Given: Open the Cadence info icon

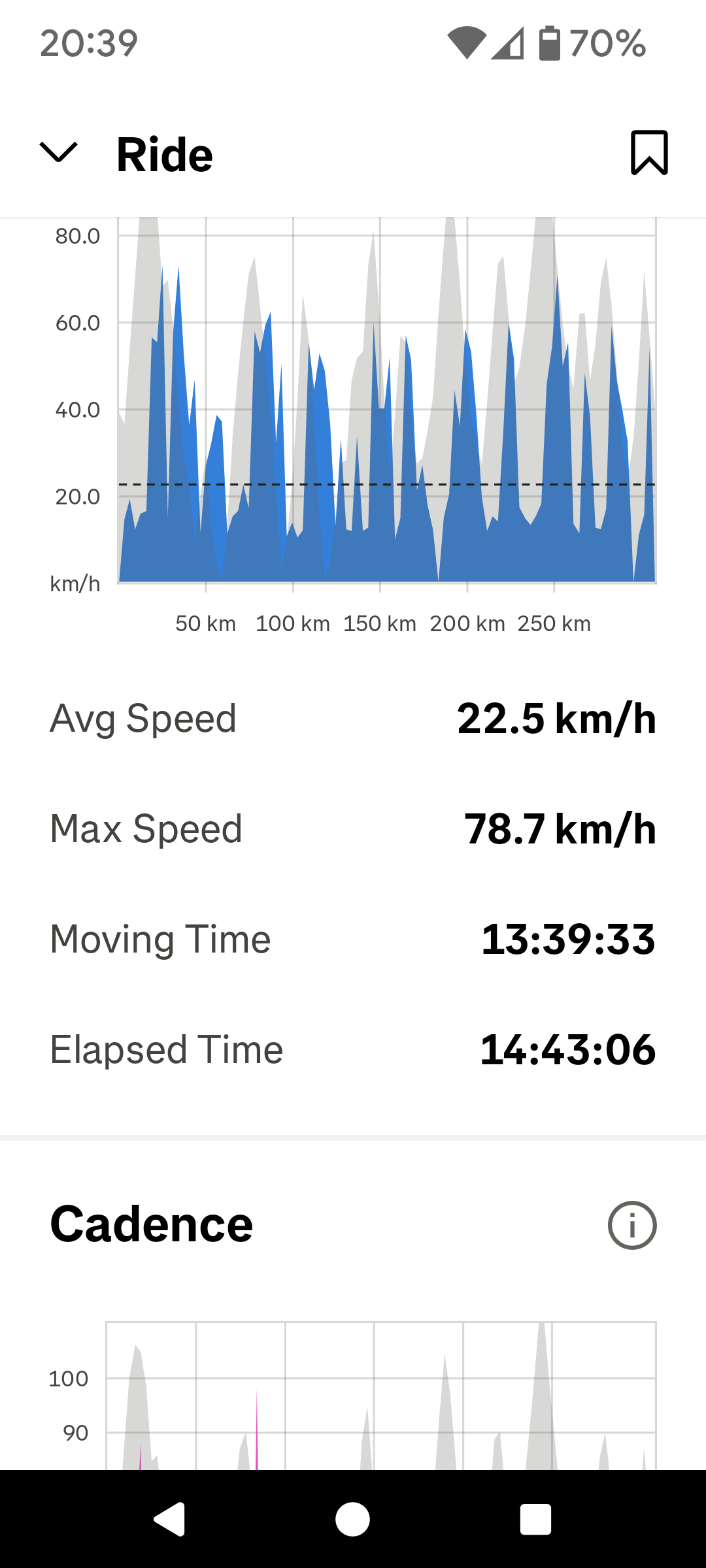Looking at the screenshot, I should pos(632,1225).
